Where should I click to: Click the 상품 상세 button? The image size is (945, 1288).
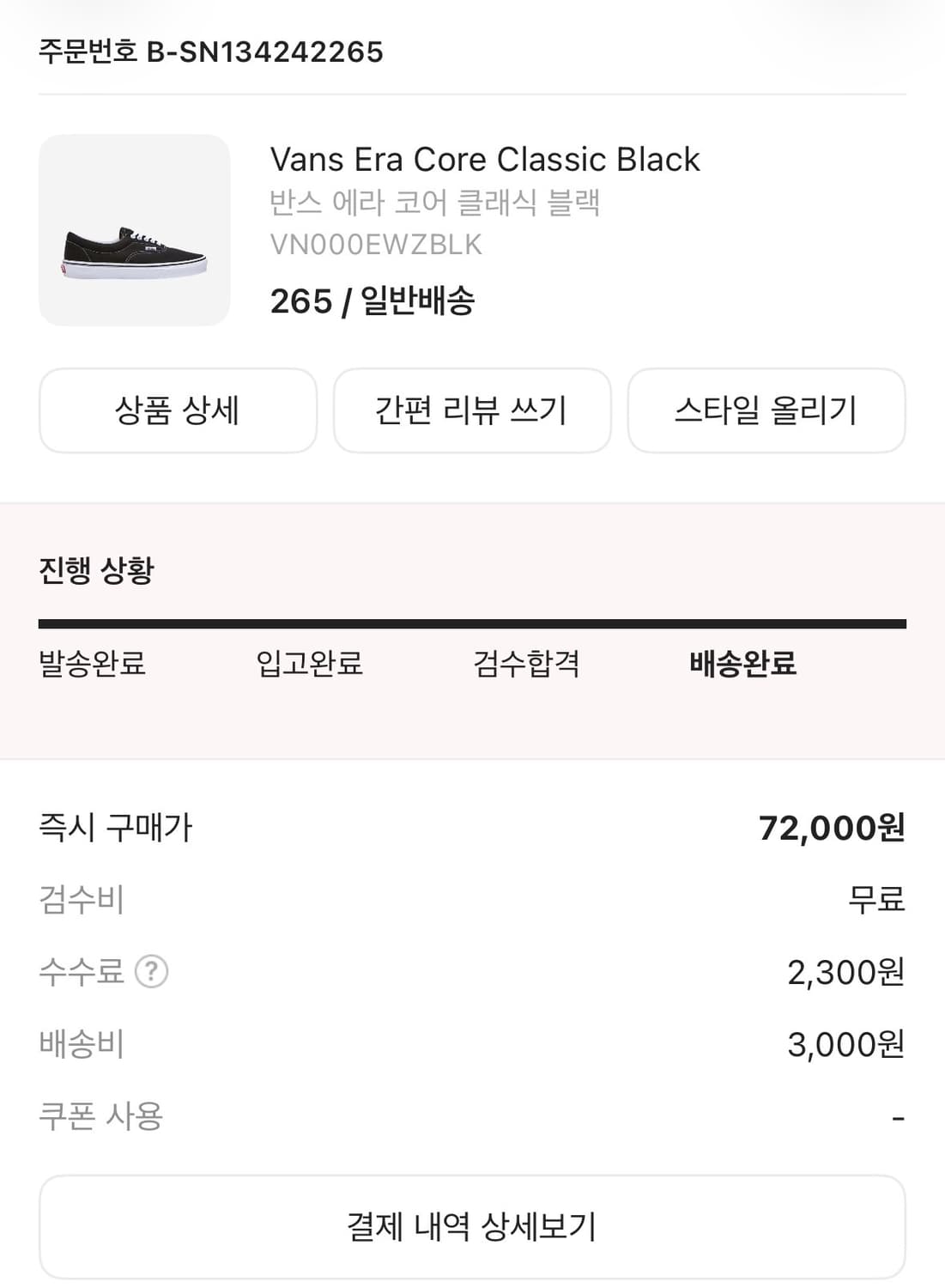(177, 410)
